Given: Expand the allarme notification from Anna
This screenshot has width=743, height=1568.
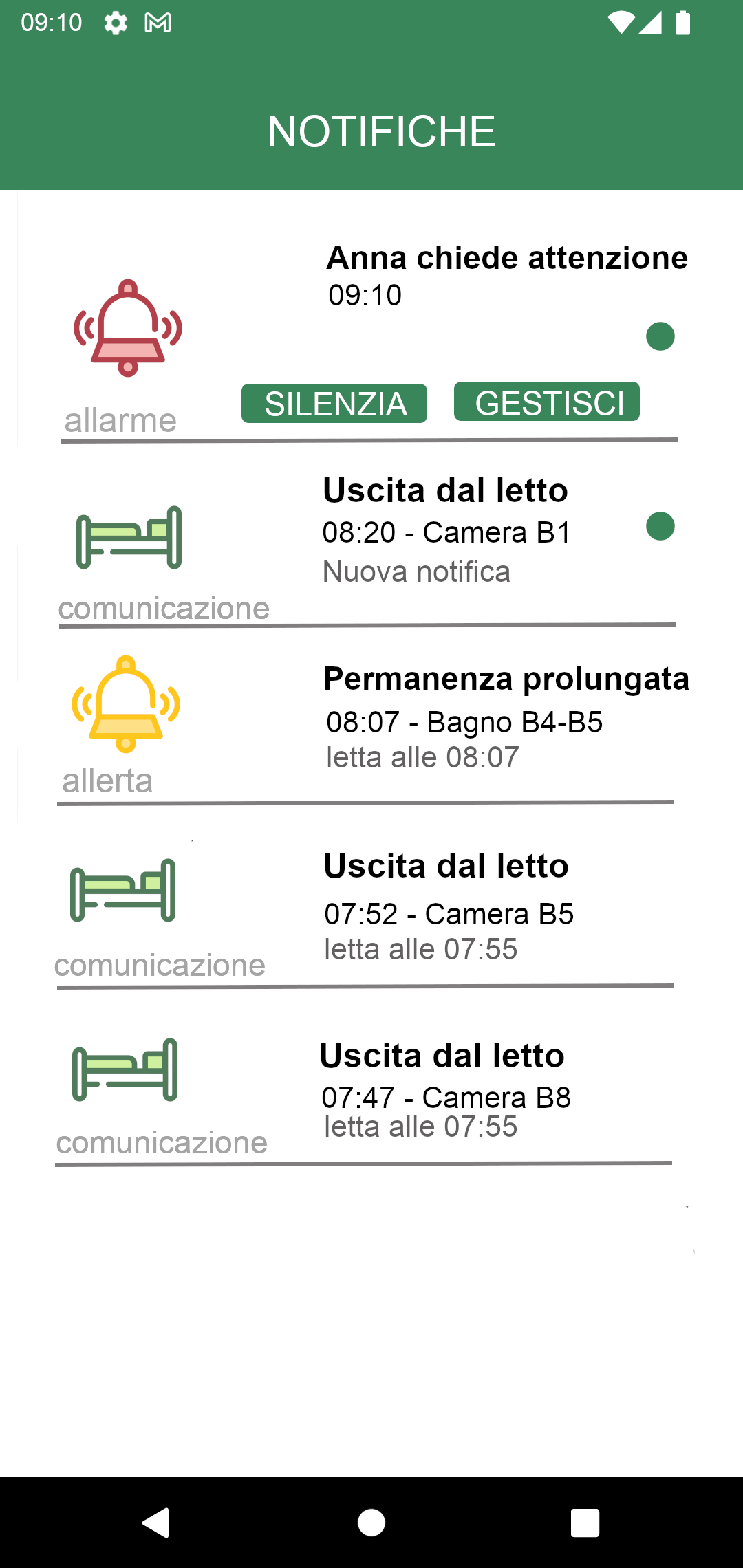Looking at the screenshot, I should point(507,258).
